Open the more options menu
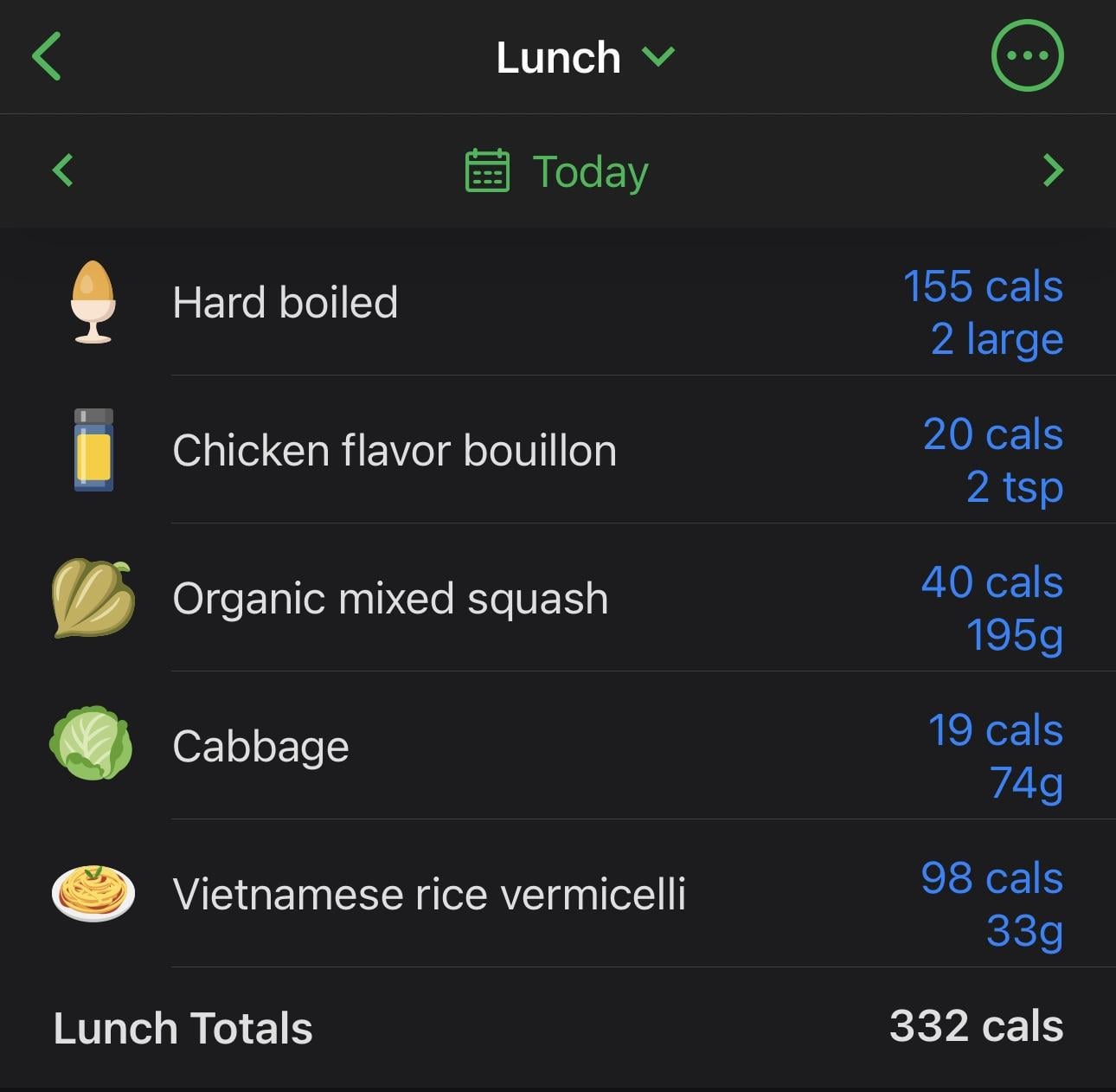Viewport: 1116px width, 1092px height. click(1026, 56)
